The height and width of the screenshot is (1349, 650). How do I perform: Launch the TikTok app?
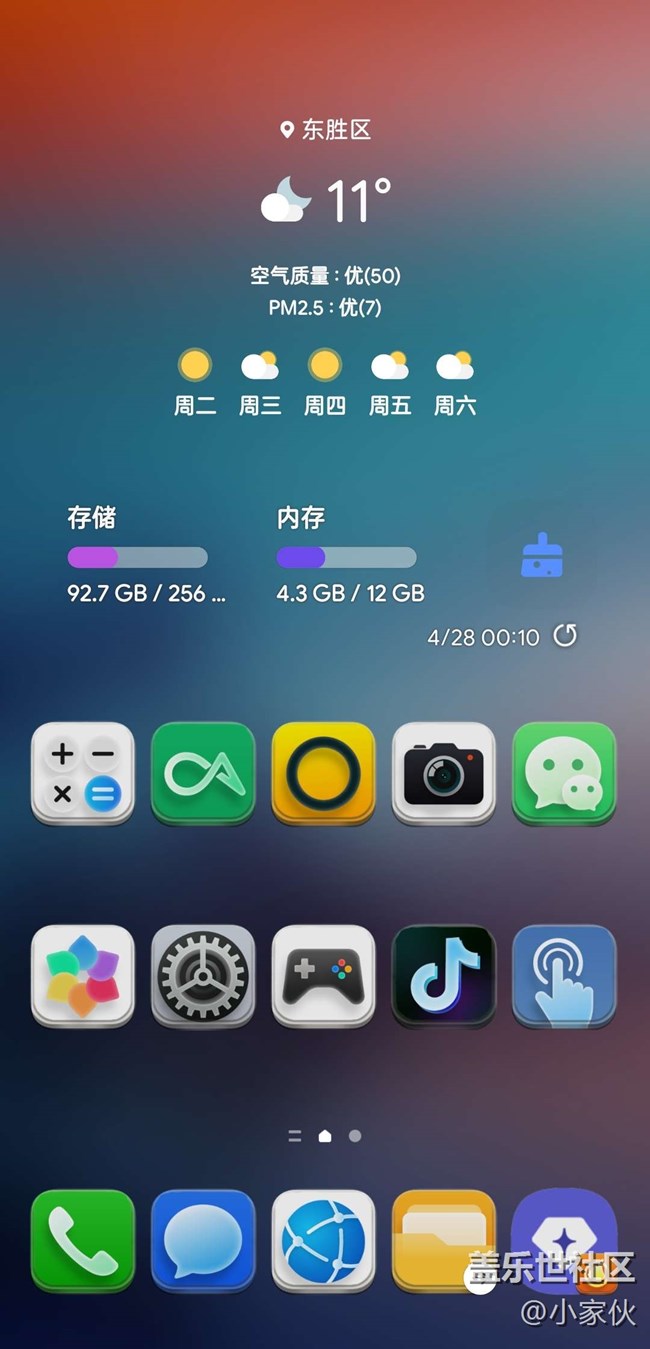[443, 976]
